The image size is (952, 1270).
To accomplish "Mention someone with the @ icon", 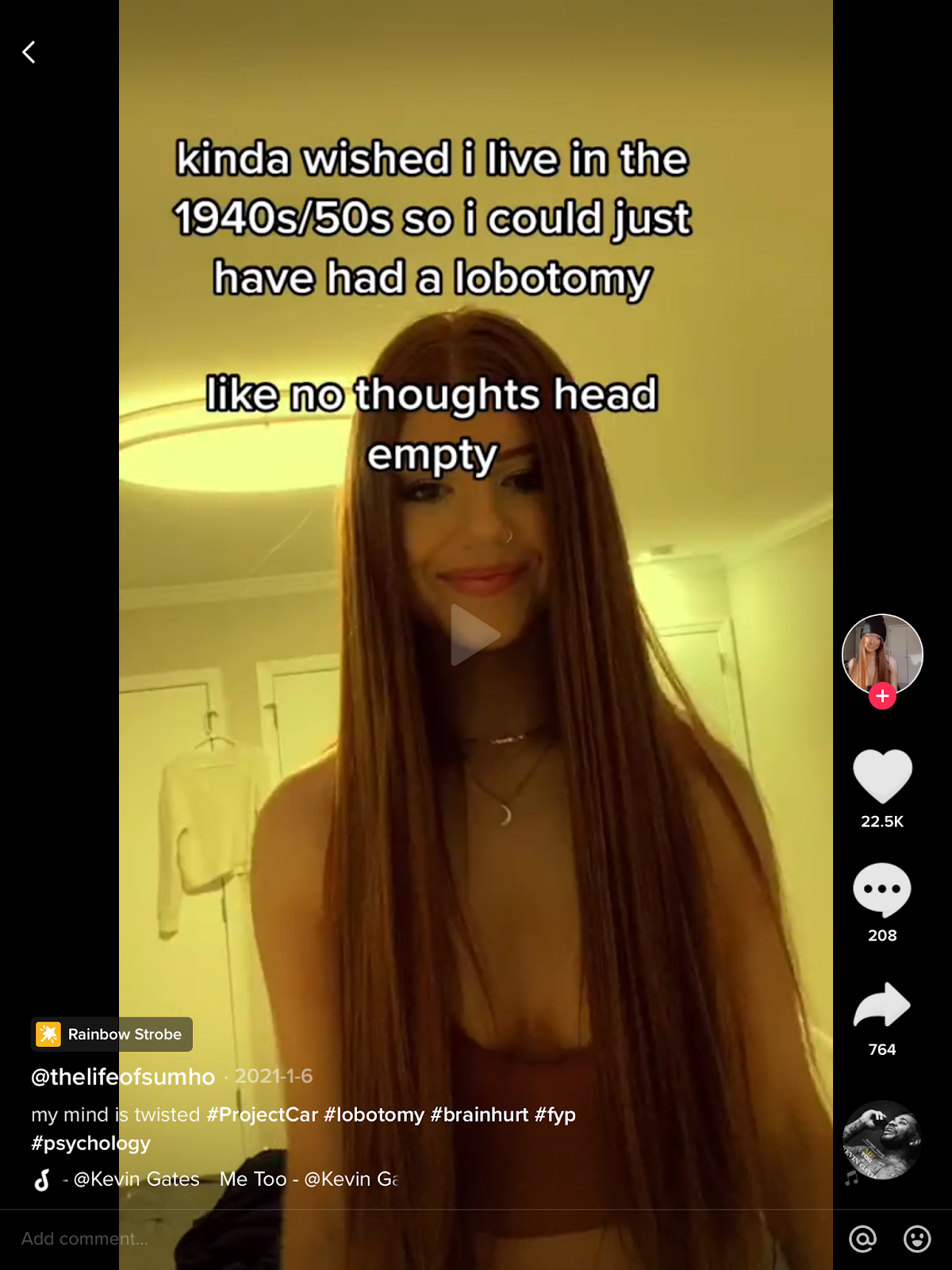I will pyautogui.click(x=862, y=1238).
